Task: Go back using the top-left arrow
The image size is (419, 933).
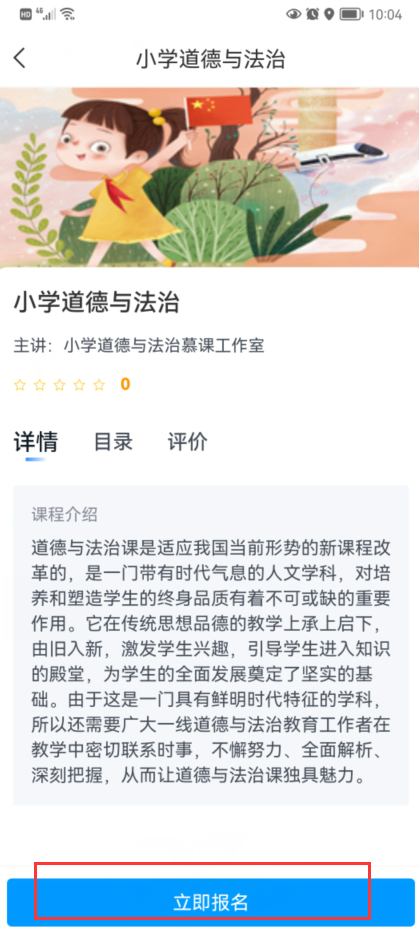Action: click(20, 58)
